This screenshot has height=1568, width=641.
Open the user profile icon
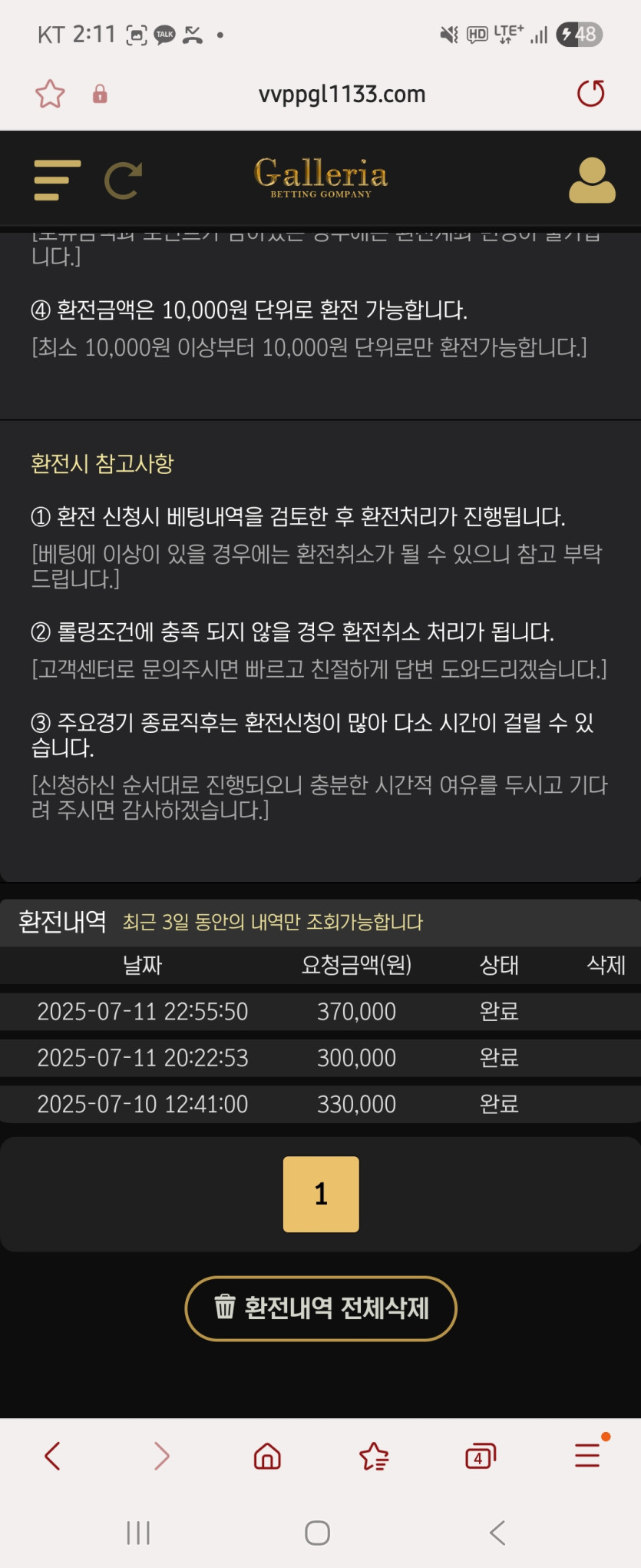pyautogui.click(x=591, y=181)
